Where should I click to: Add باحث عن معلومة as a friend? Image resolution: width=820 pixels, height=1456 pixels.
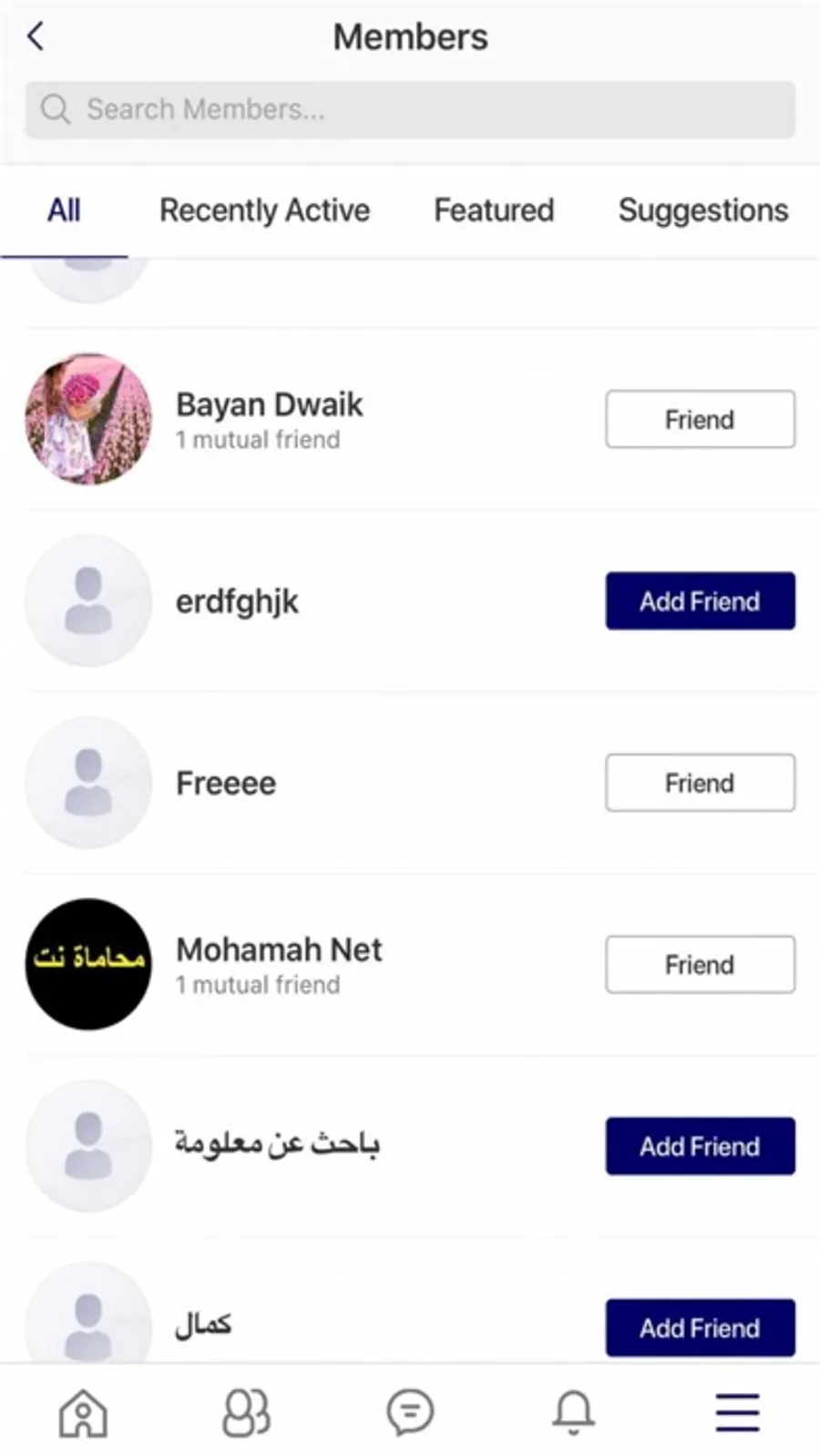tap(700, 1146)
